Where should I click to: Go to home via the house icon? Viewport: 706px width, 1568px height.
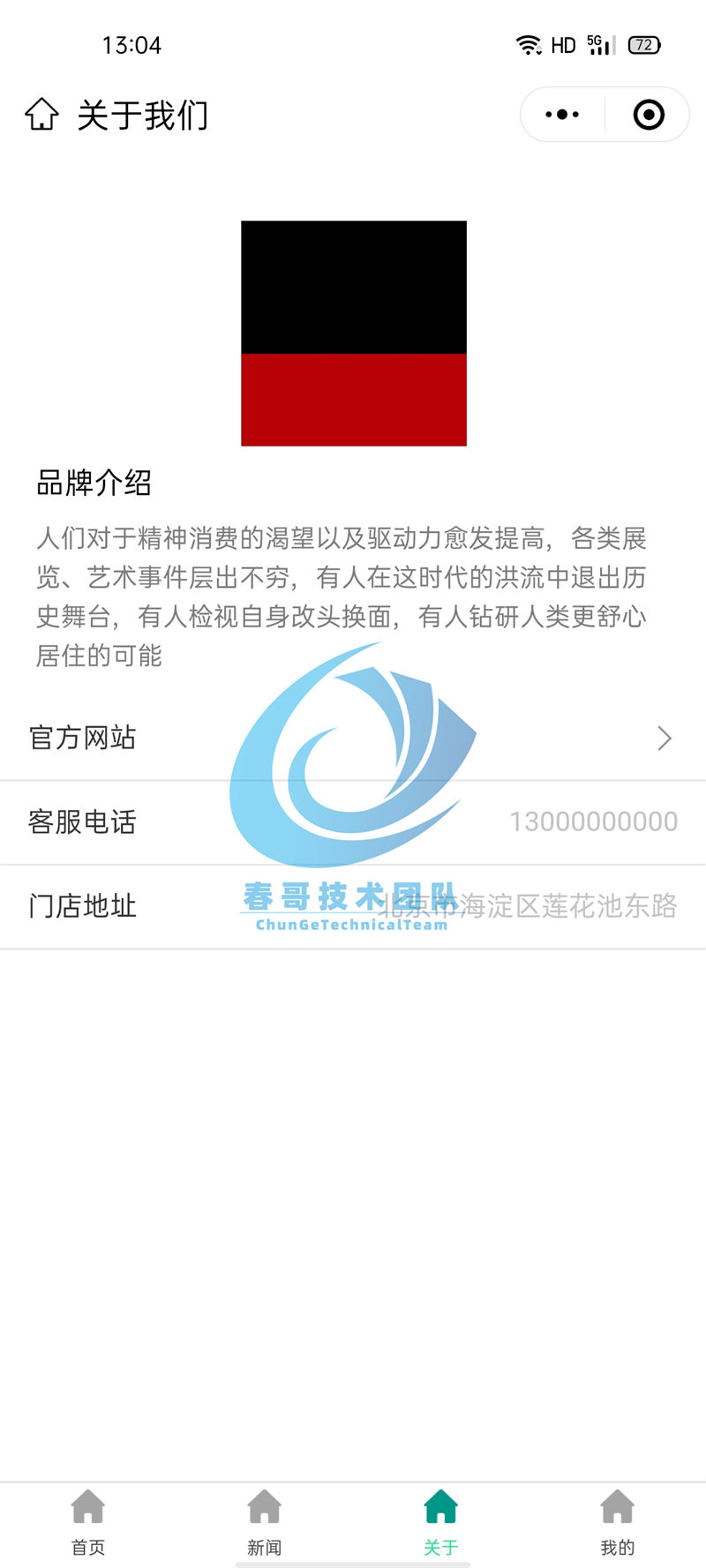point(41,115)
